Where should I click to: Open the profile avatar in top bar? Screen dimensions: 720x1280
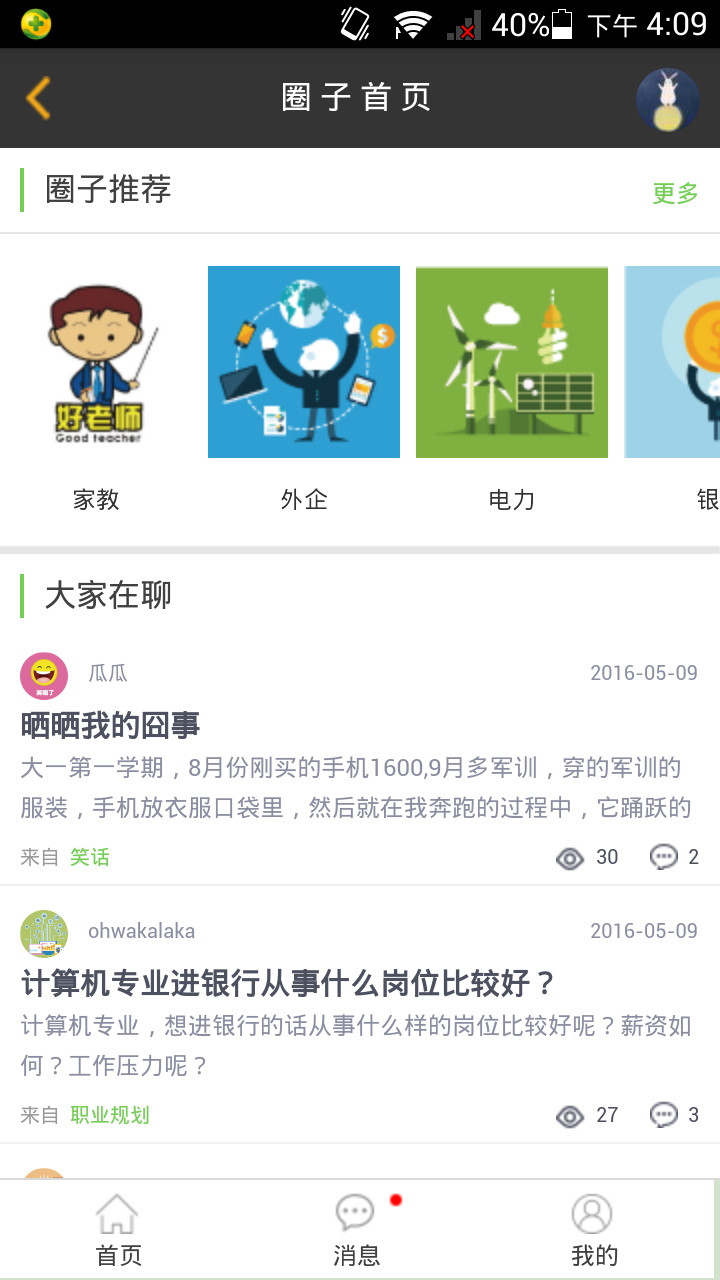pyautogui.click(x=668, y=100)
